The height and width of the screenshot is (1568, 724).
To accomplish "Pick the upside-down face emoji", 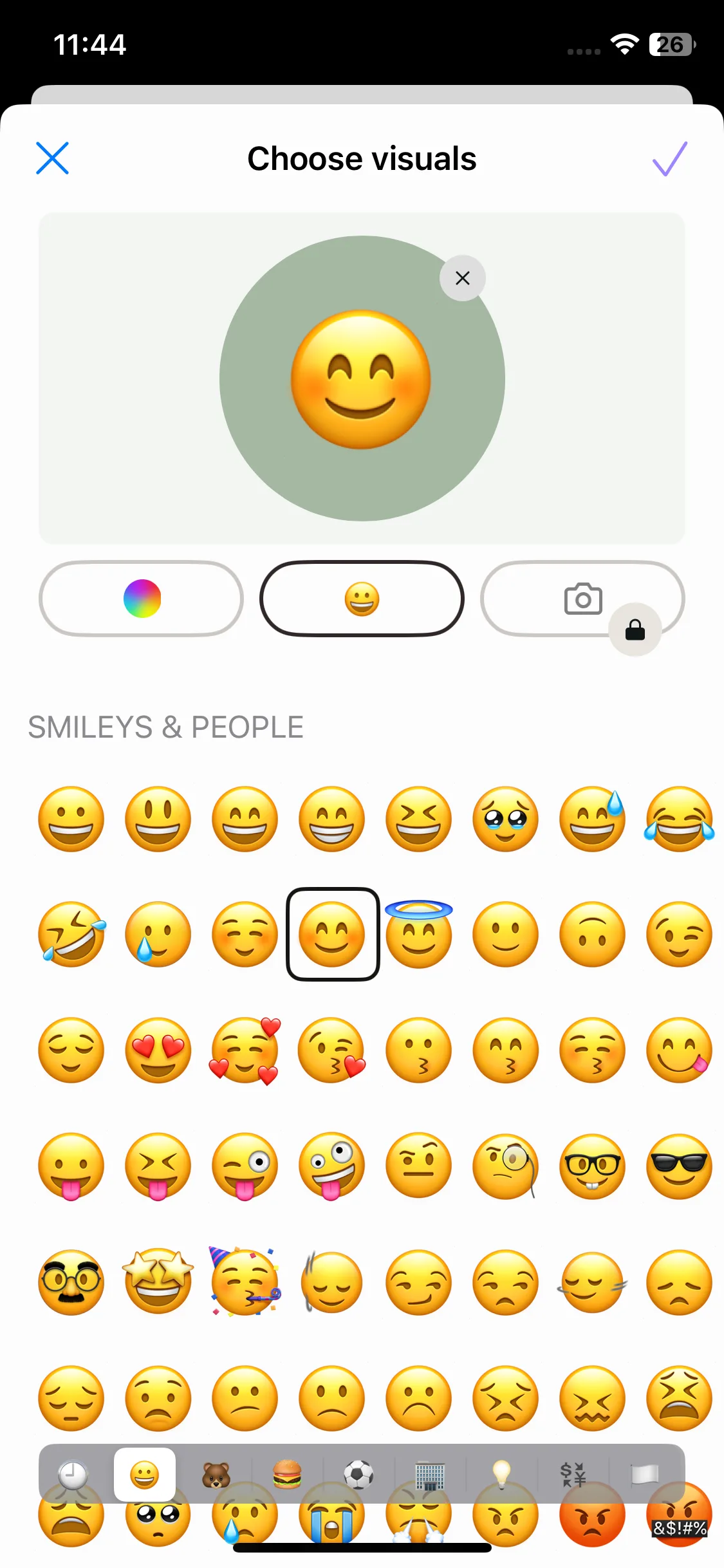I will pyautogui.click(x=592, y=935).
